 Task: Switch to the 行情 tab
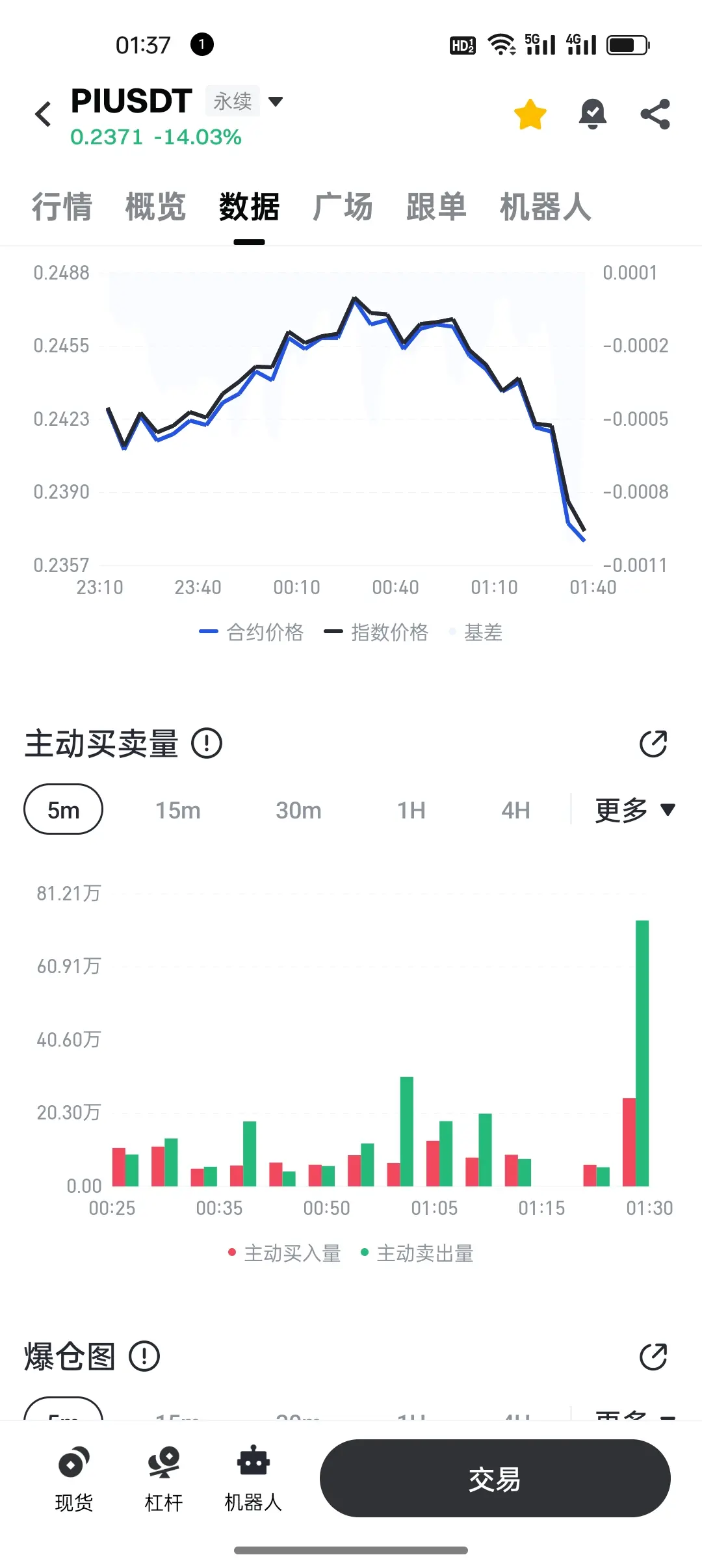click(x=62, y=207)
